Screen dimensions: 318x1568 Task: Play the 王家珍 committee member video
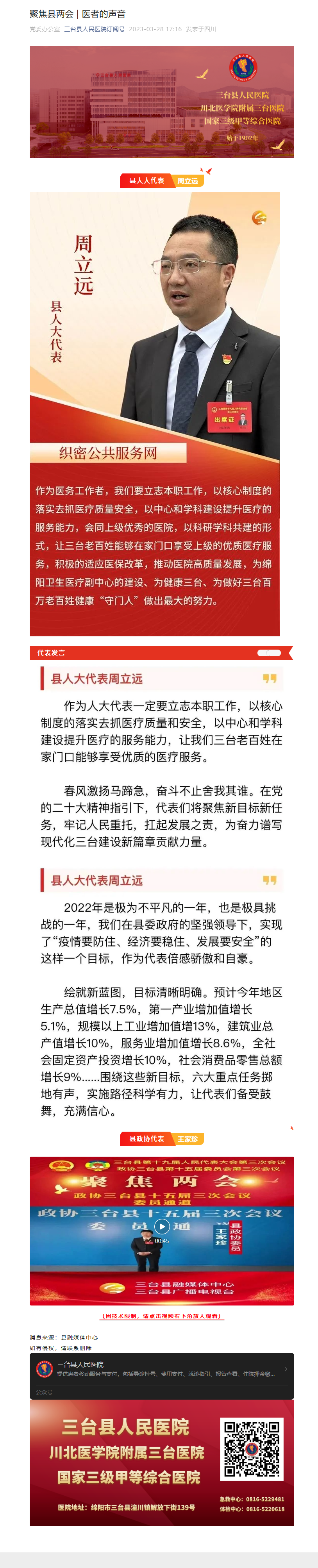pos(161,1226)
